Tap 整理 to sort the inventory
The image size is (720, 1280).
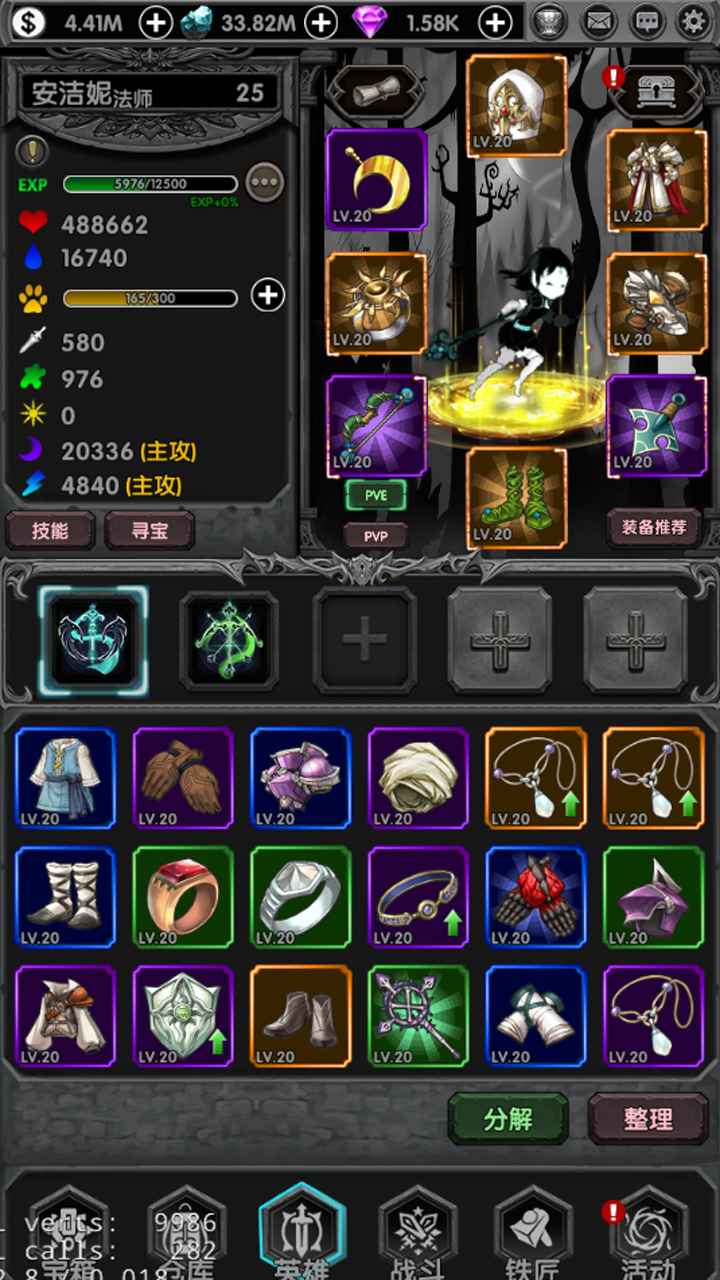[648, 1119]
